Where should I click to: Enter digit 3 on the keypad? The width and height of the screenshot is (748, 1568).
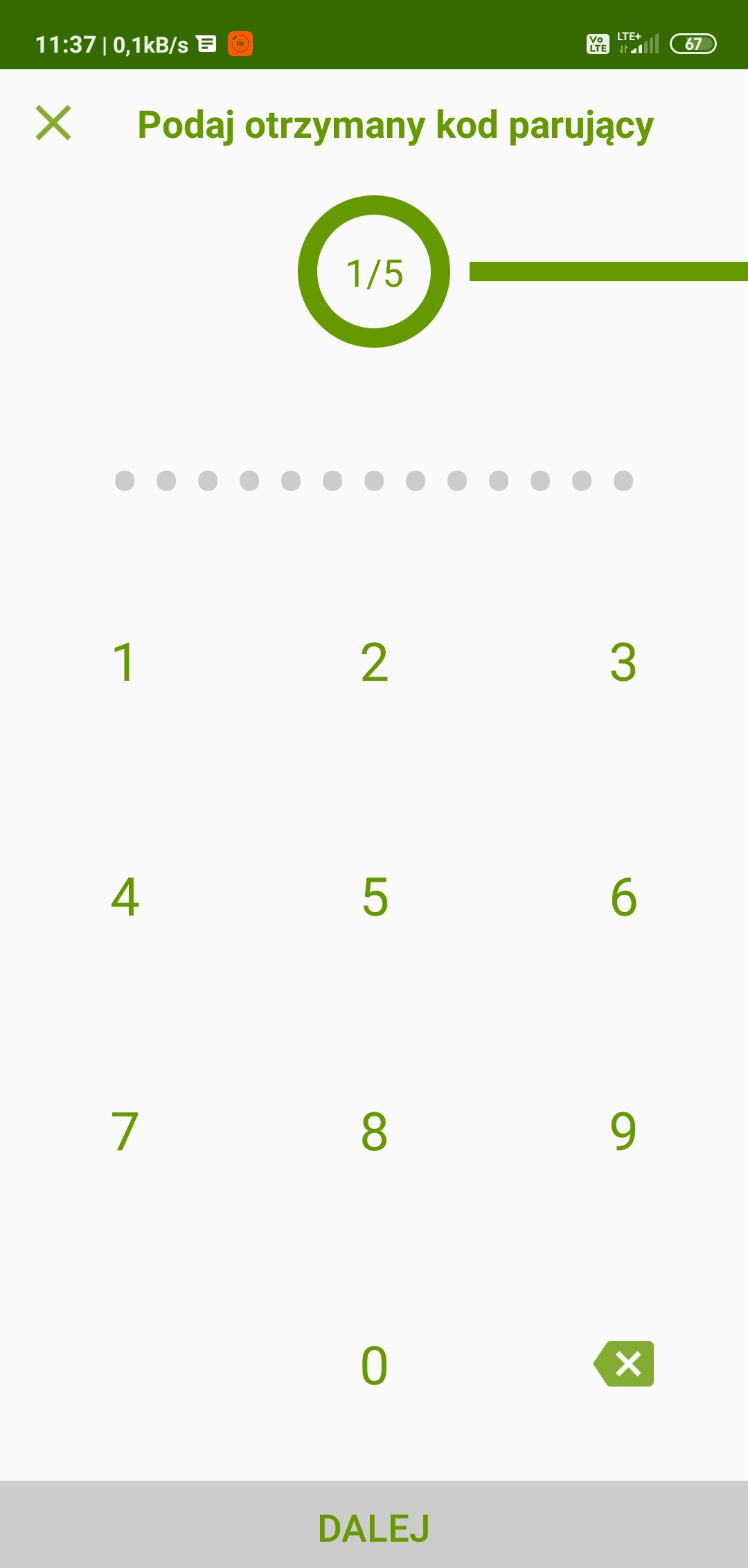[623, 662]
